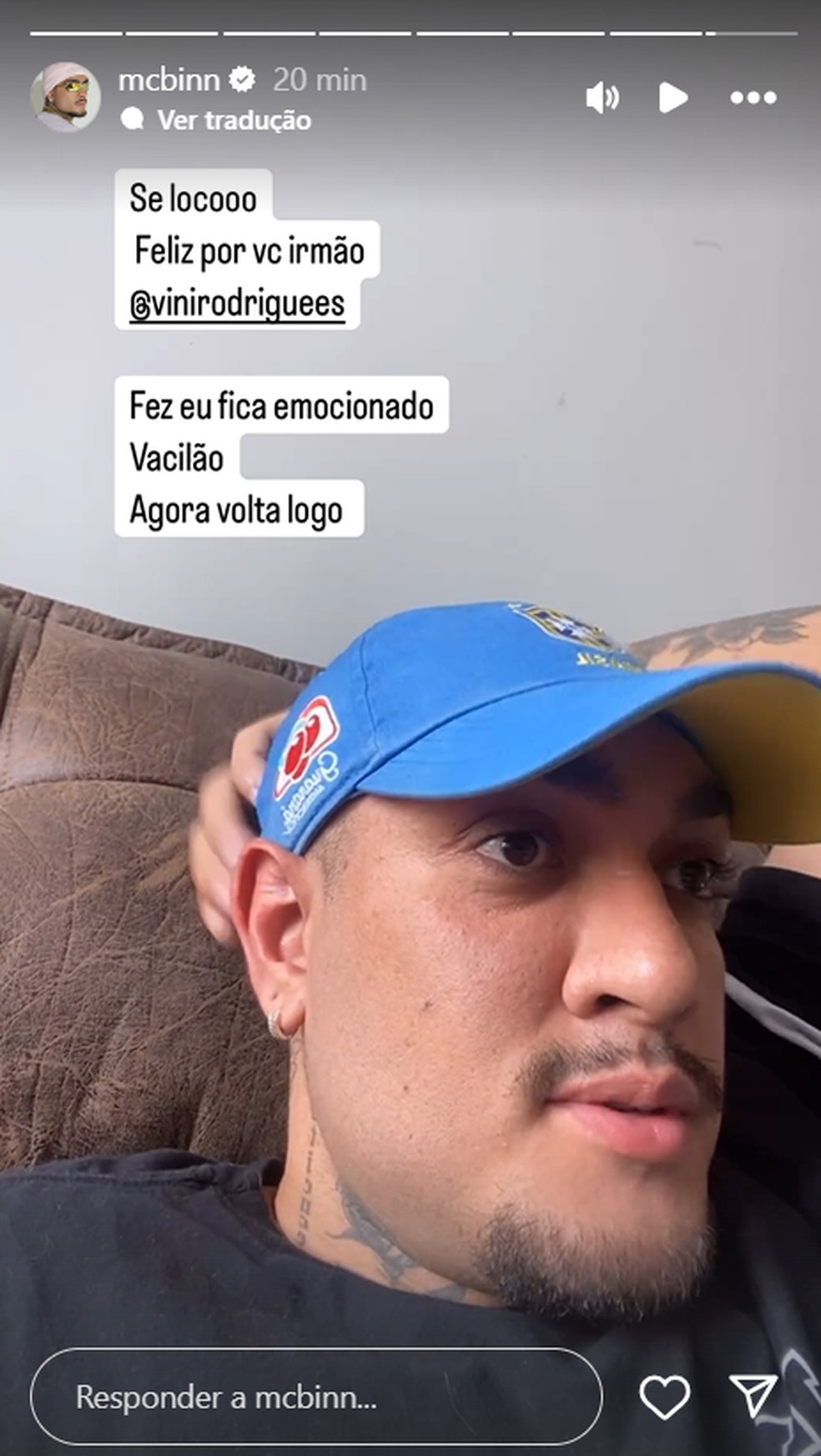Viewport: 821px width, 1456px height.
Task: Follow the @vinirodriguees profile link
Action: click(238, 303)
